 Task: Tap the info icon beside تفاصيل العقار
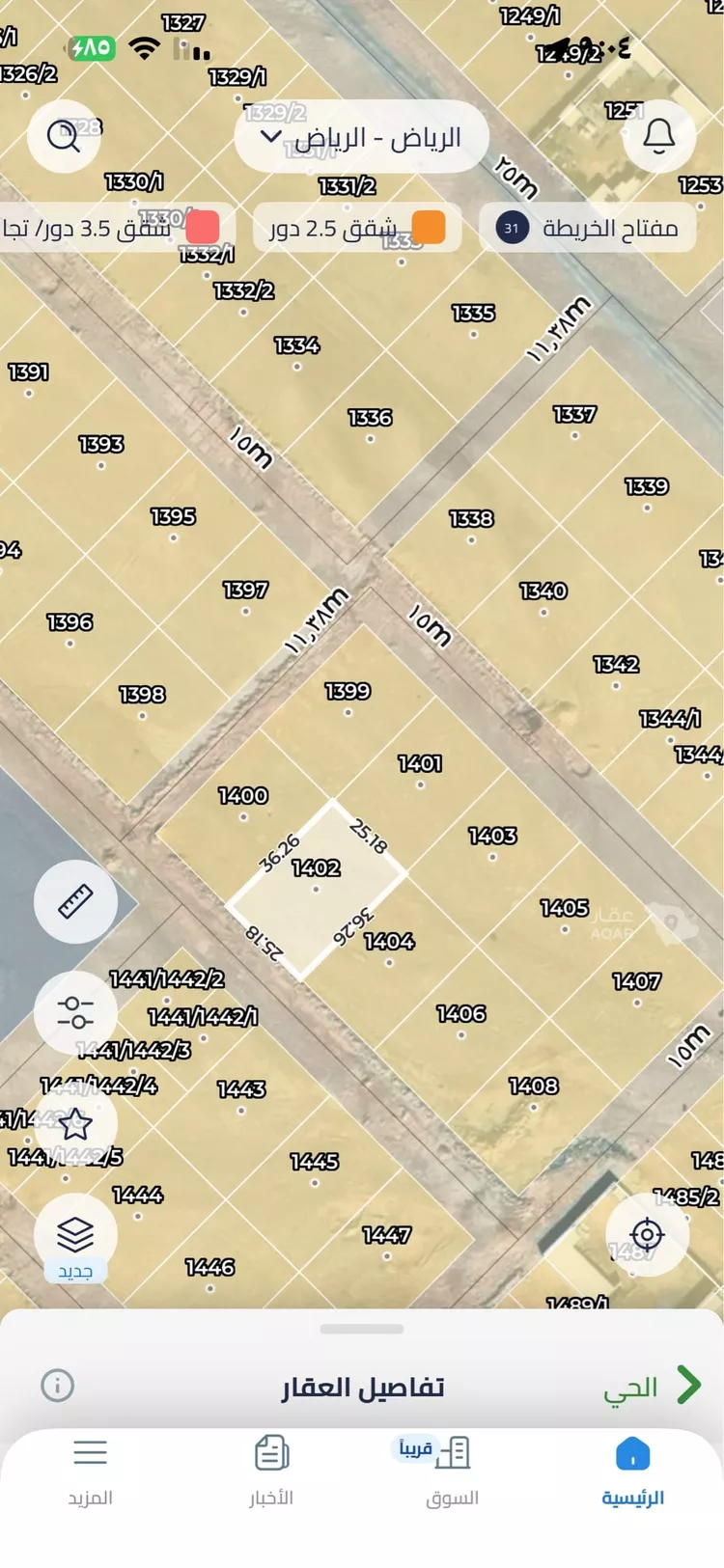coord(58,1386)
